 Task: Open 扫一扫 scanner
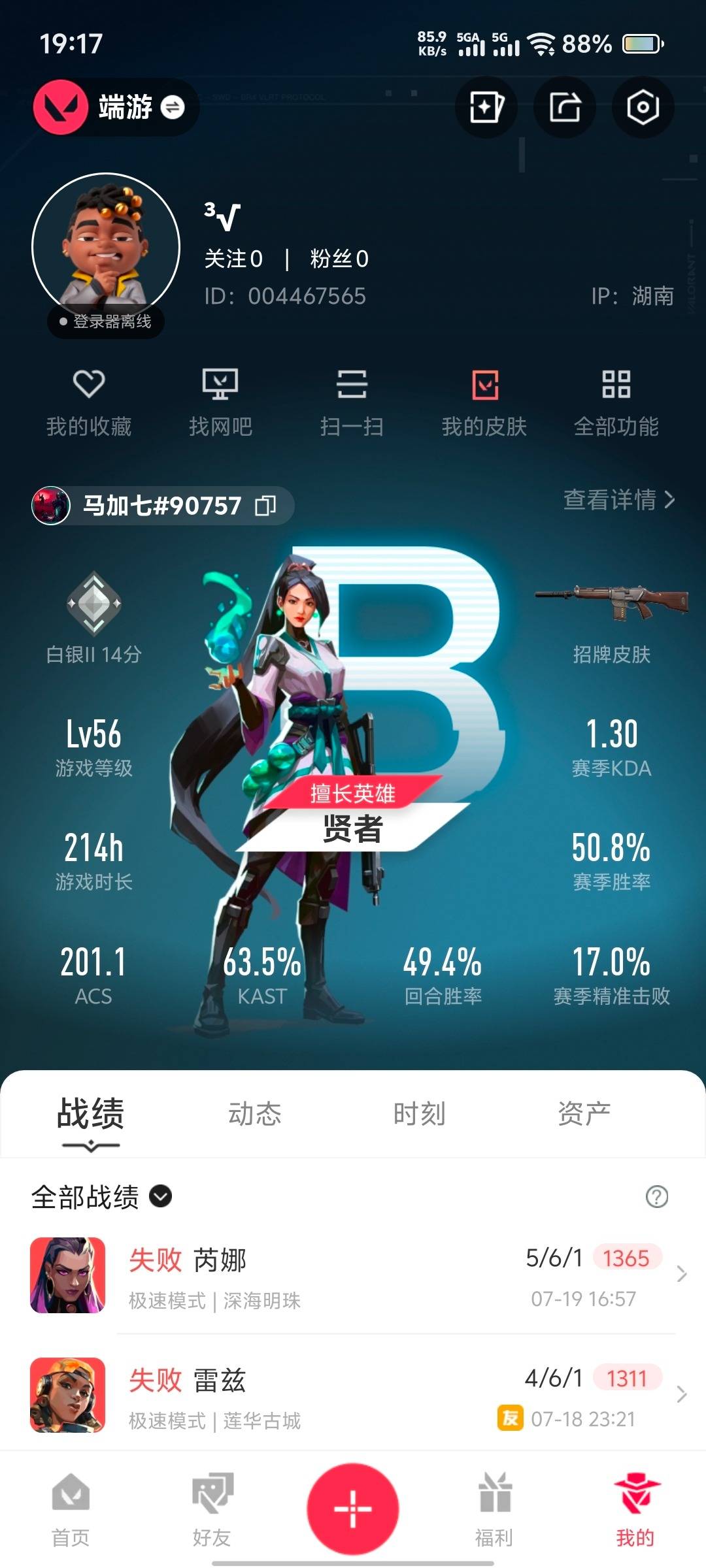pos(352,402)
